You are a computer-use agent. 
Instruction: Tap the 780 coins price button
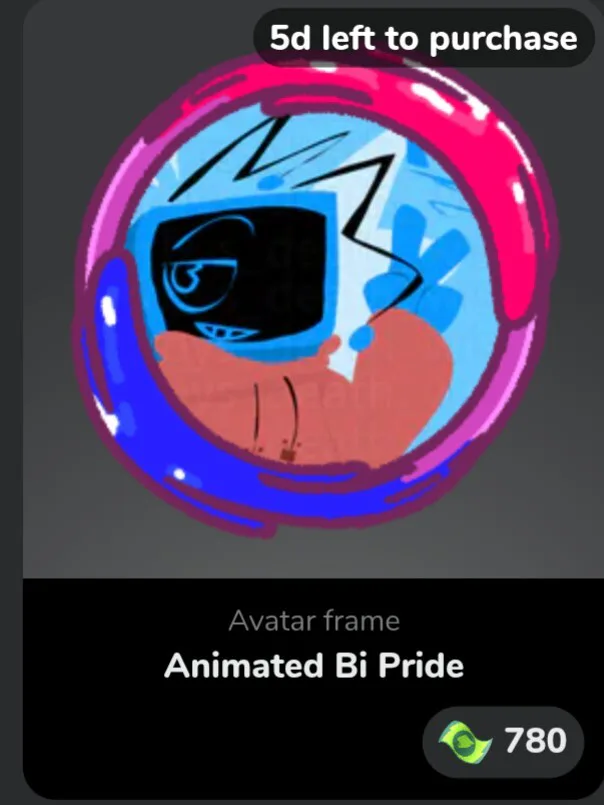pos(504,742)
